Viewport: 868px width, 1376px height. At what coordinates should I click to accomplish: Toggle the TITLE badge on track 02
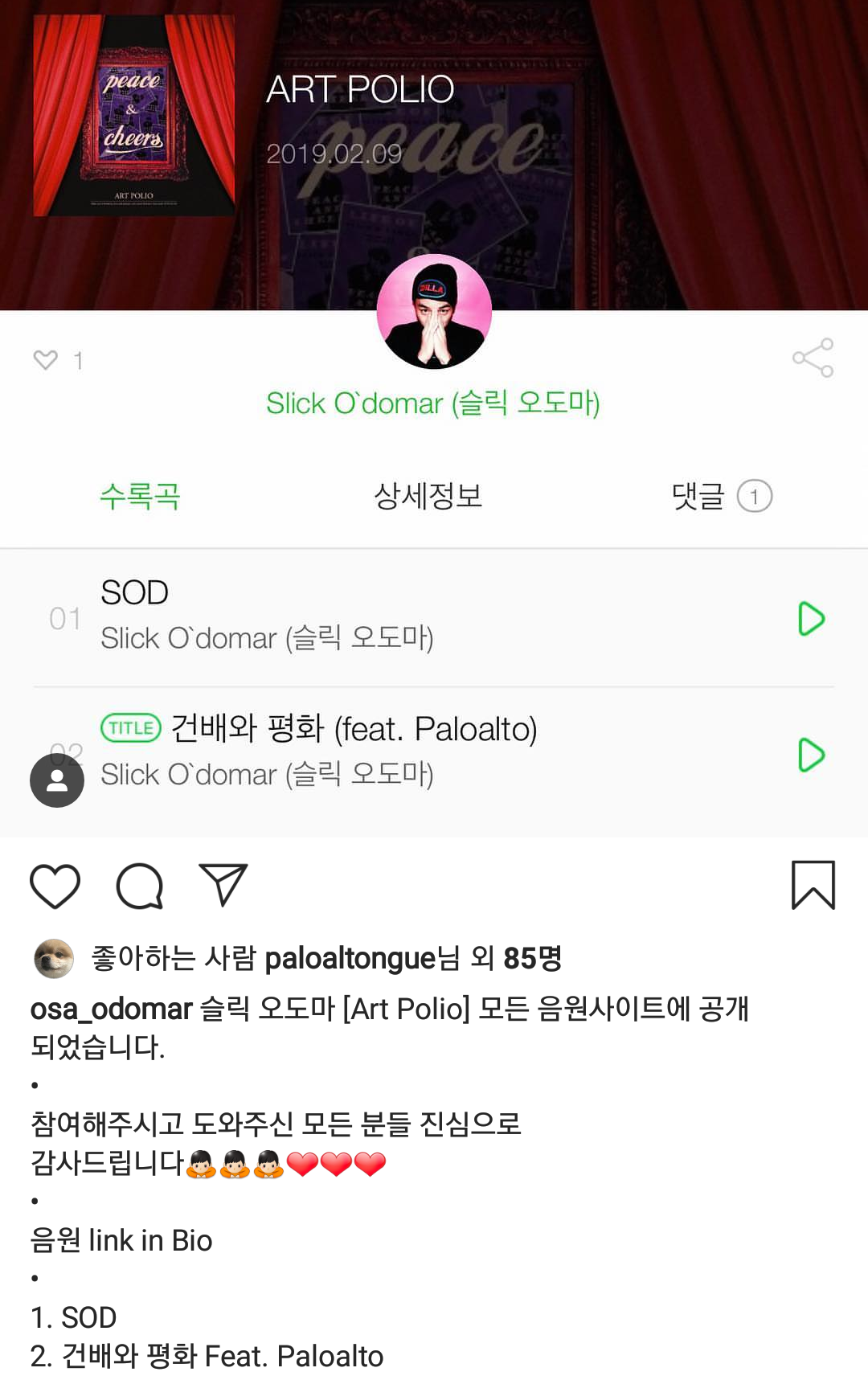coord(131,727)
